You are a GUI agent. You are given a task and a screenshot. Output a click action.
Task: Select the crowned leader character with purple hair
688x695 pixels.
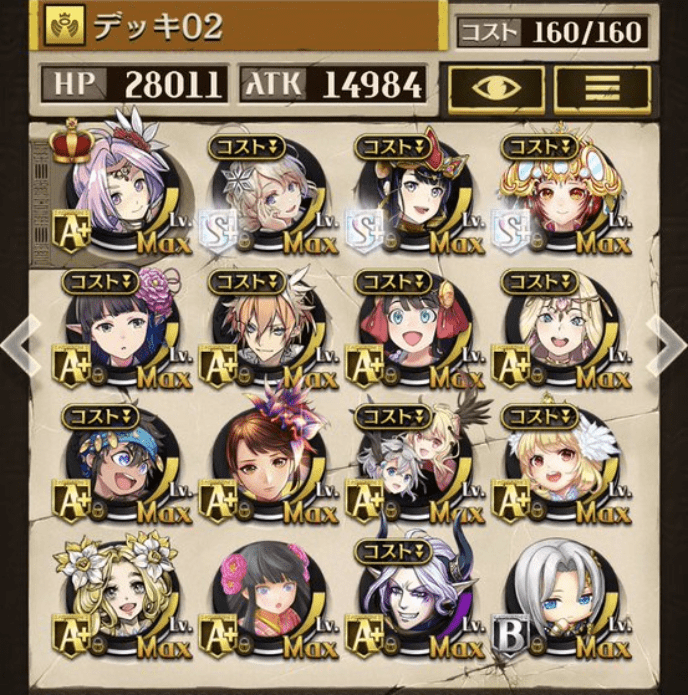118,187
